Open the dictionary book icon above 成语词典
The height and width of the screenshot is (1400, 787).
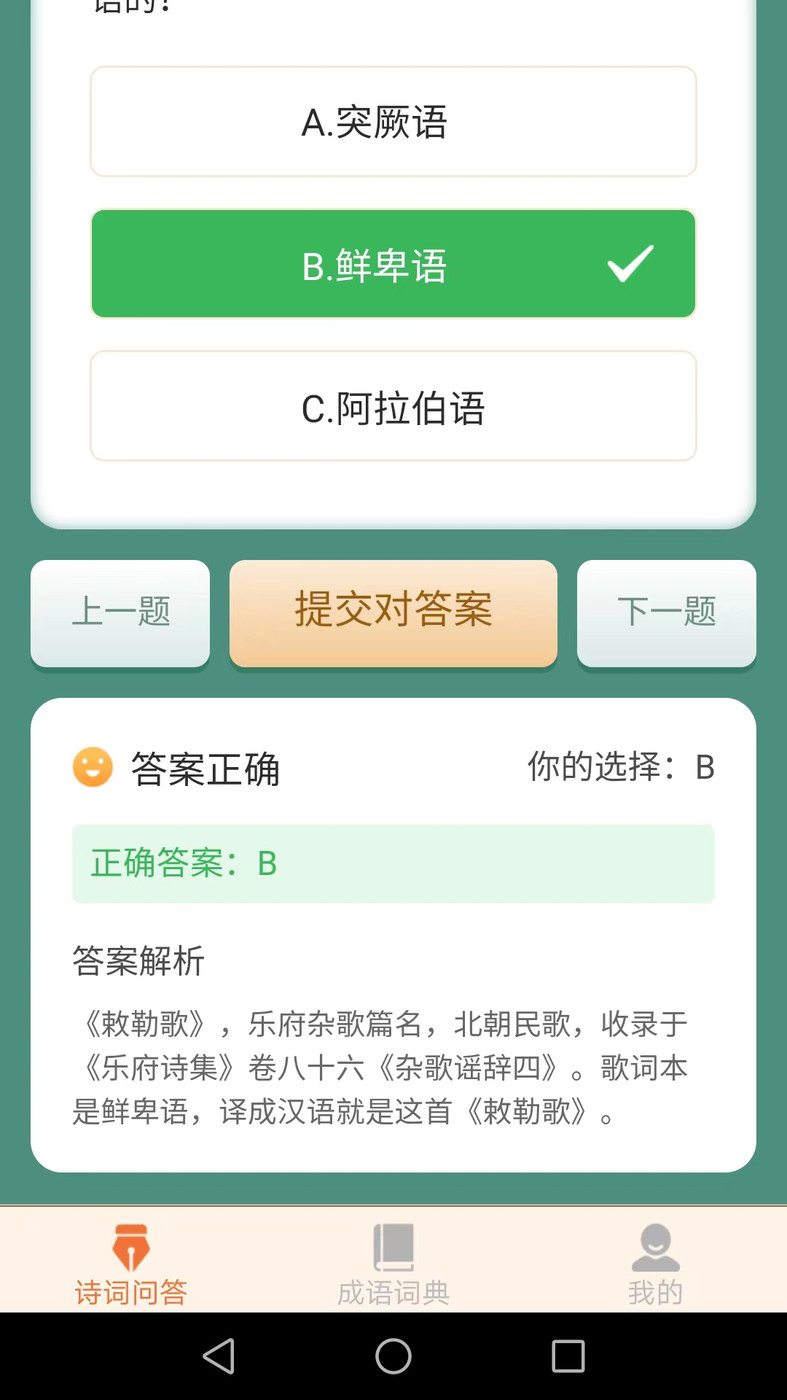pos(393,1246)
